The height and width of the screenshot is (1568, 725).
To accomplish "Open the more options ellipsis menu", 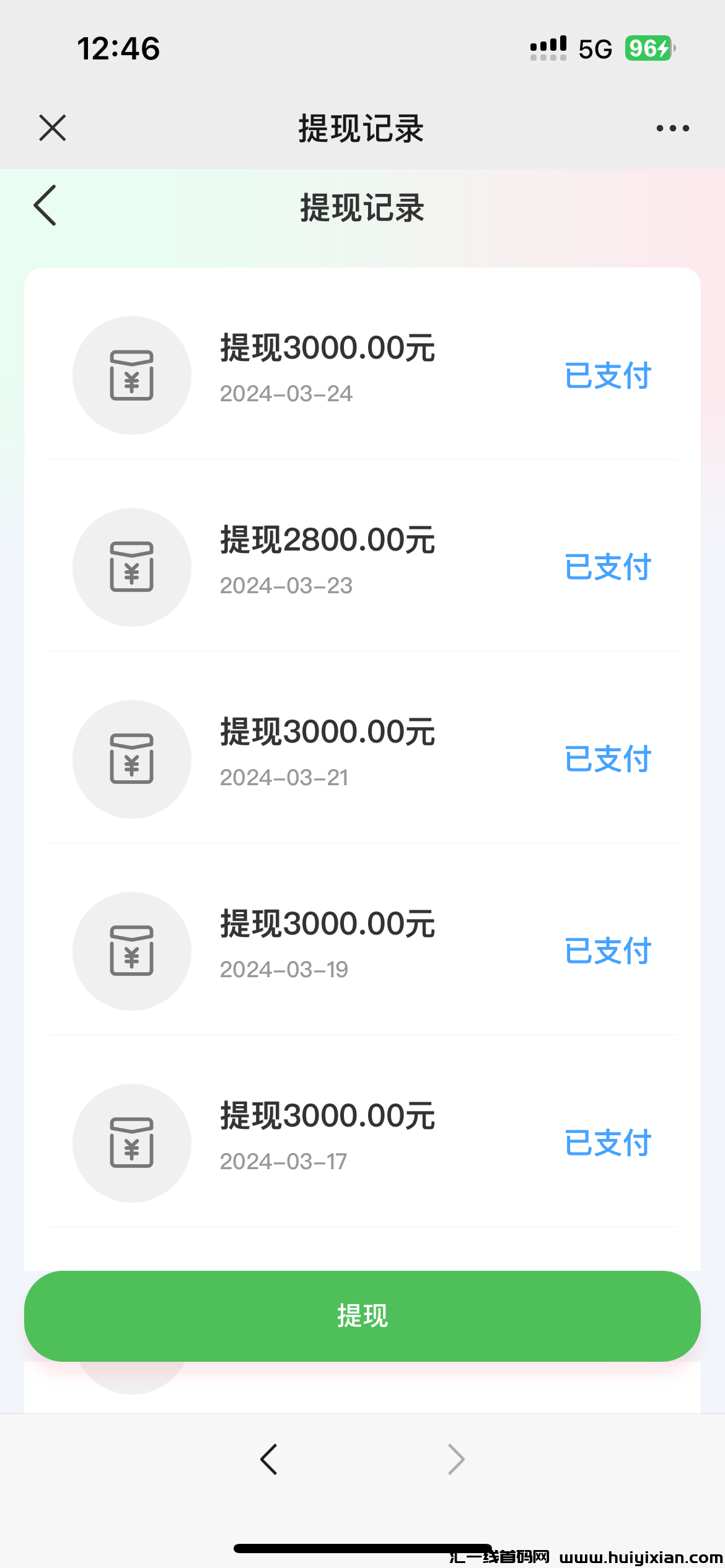I will coord(673,128).
